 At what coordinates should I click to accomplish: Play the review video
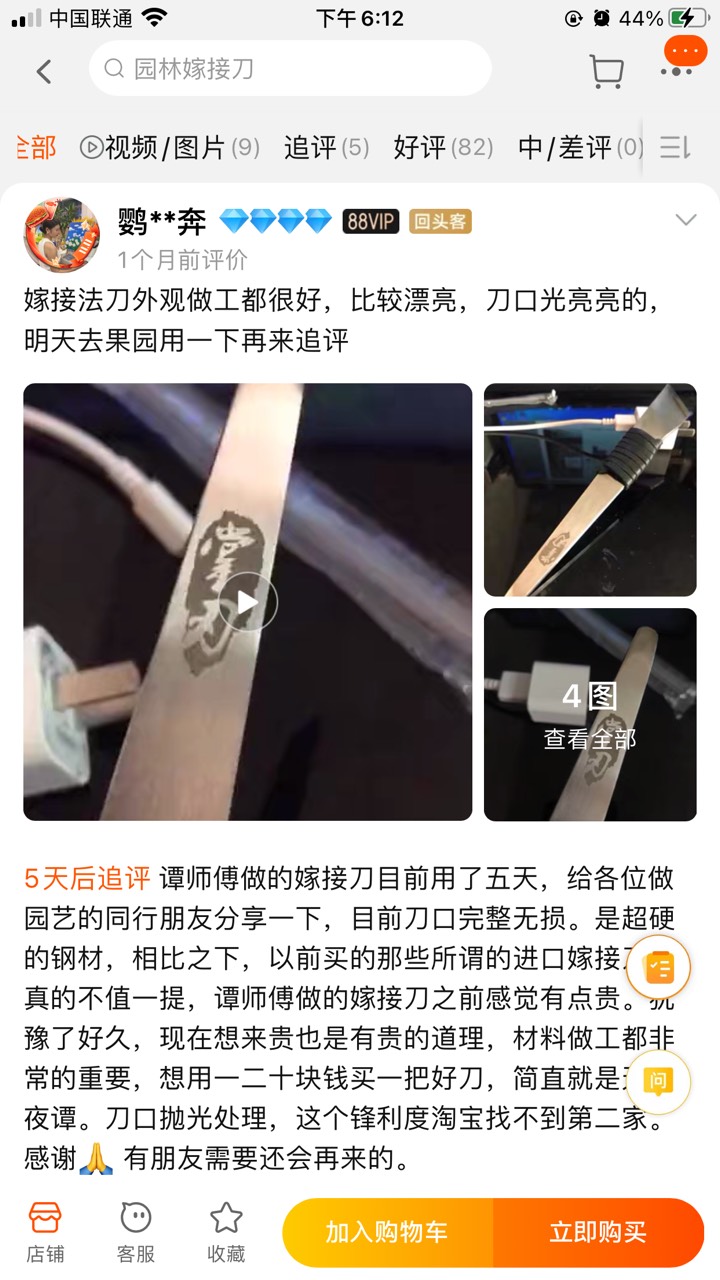pyautogui.click(x=247, y=602)
